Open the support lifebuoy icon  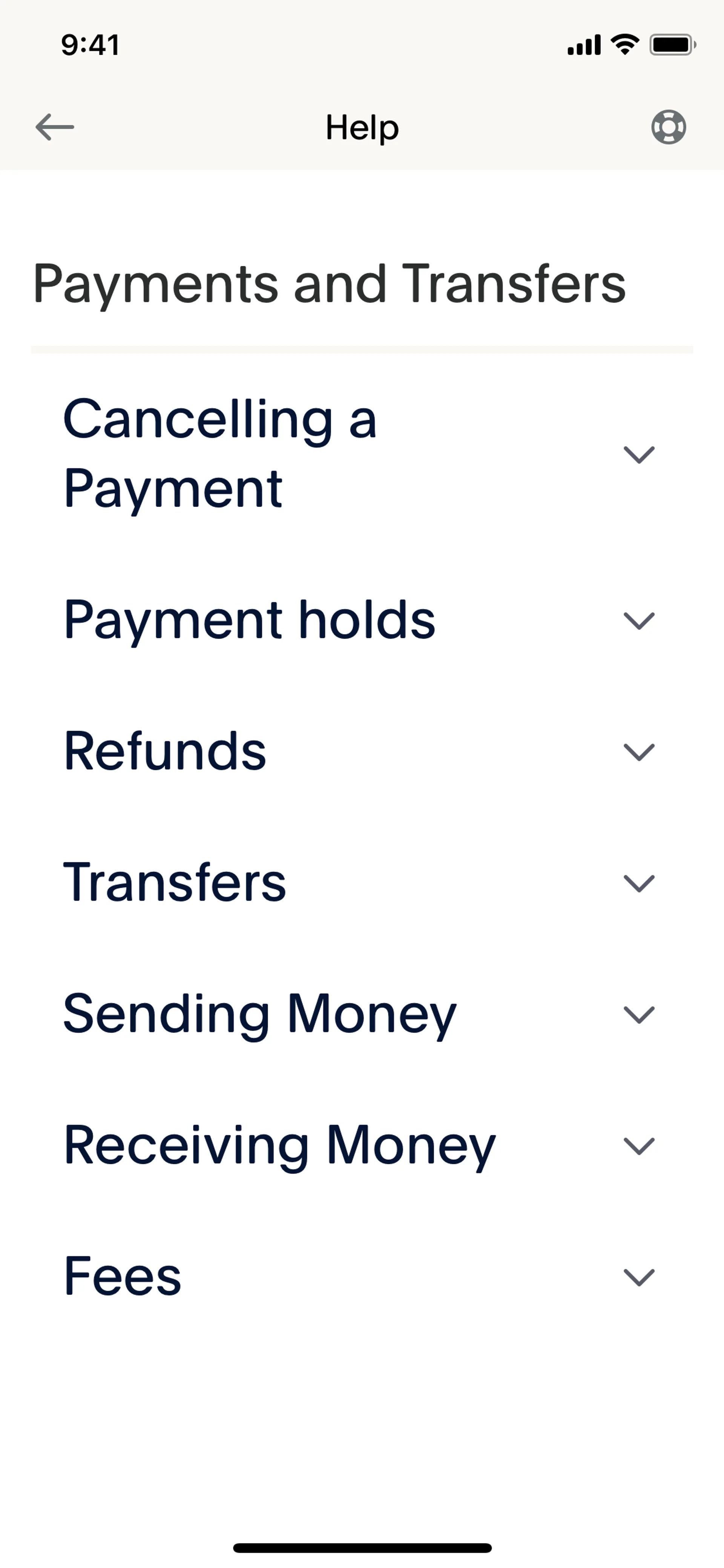[668, 127]
